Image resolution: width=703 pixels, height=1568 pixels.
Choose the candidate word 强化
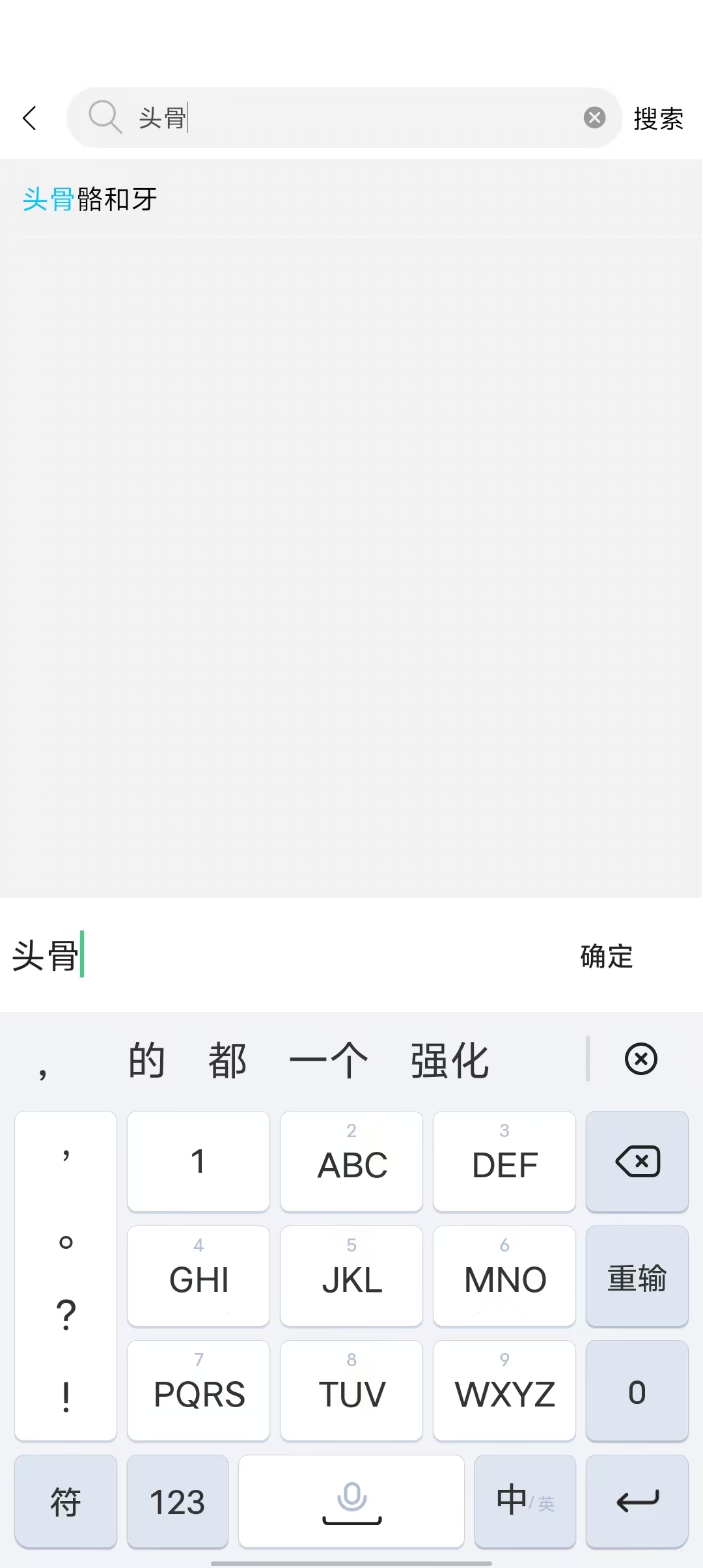449,1061
